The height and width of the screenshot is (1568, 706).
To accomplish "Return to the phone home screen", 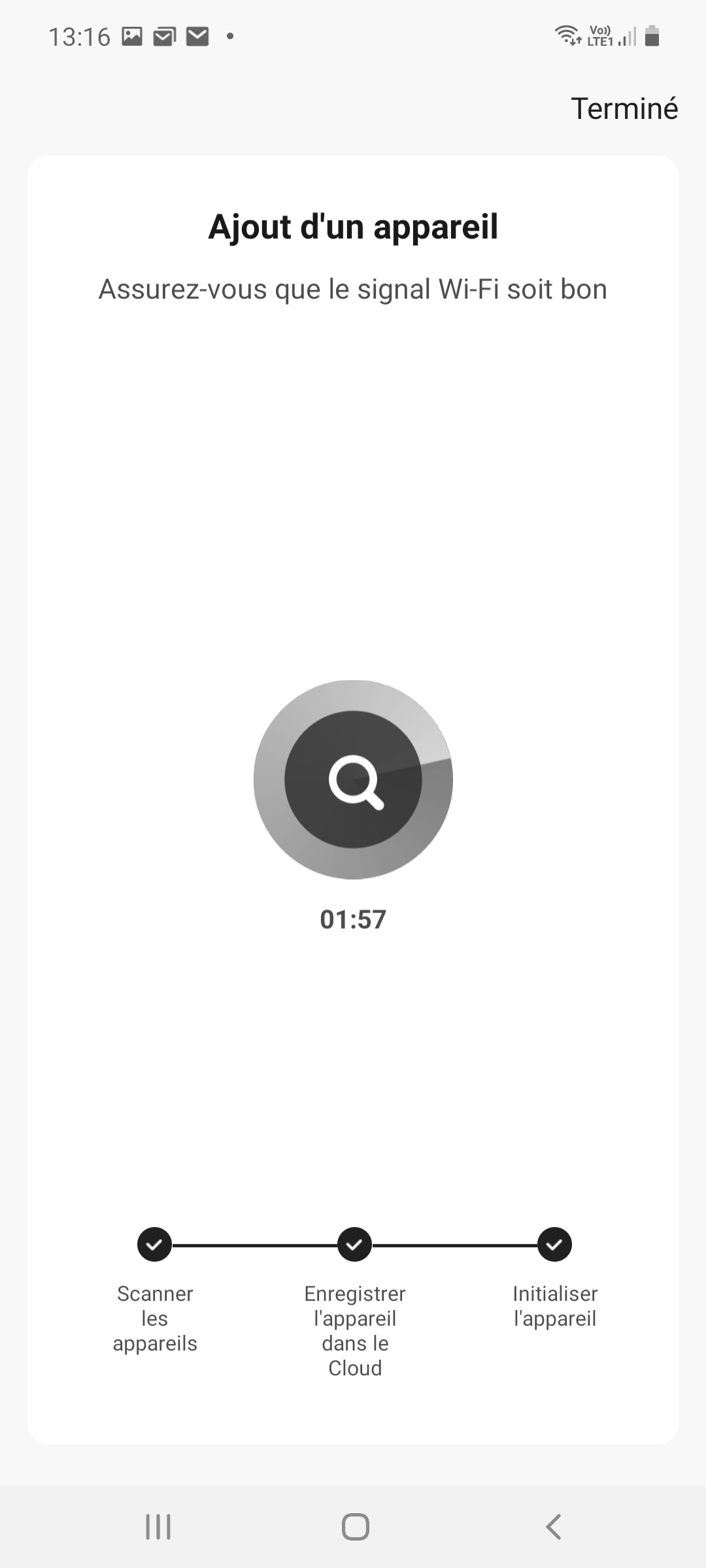I will click(x=356, y=1527).
